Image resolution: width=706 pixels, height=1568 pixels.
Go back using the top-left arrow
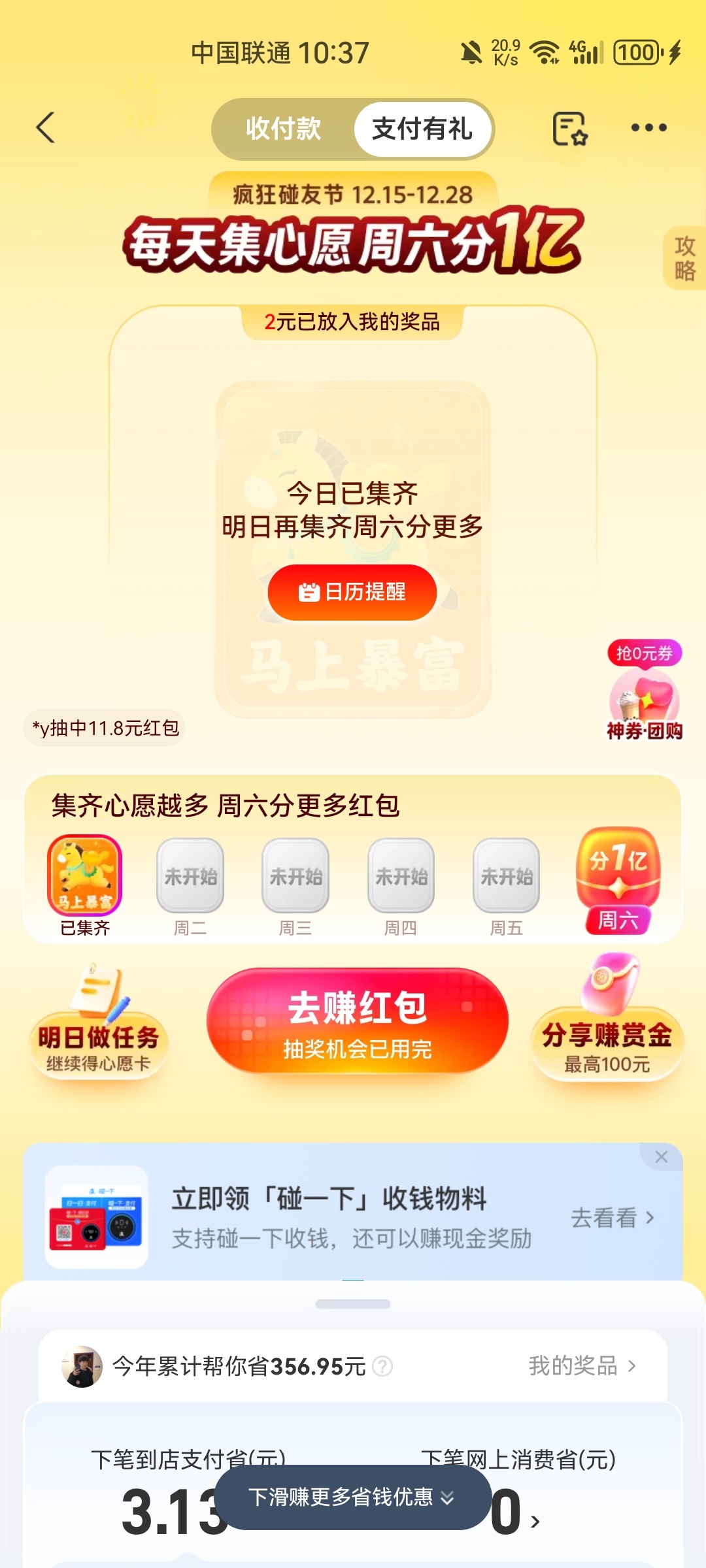[46, 127]
